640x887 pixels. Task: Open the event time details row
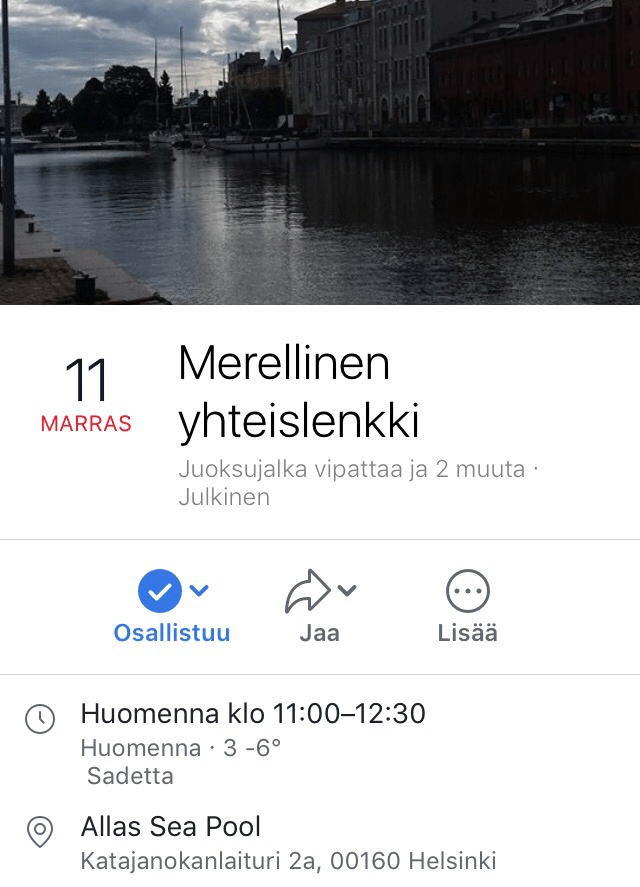[252, 714]
